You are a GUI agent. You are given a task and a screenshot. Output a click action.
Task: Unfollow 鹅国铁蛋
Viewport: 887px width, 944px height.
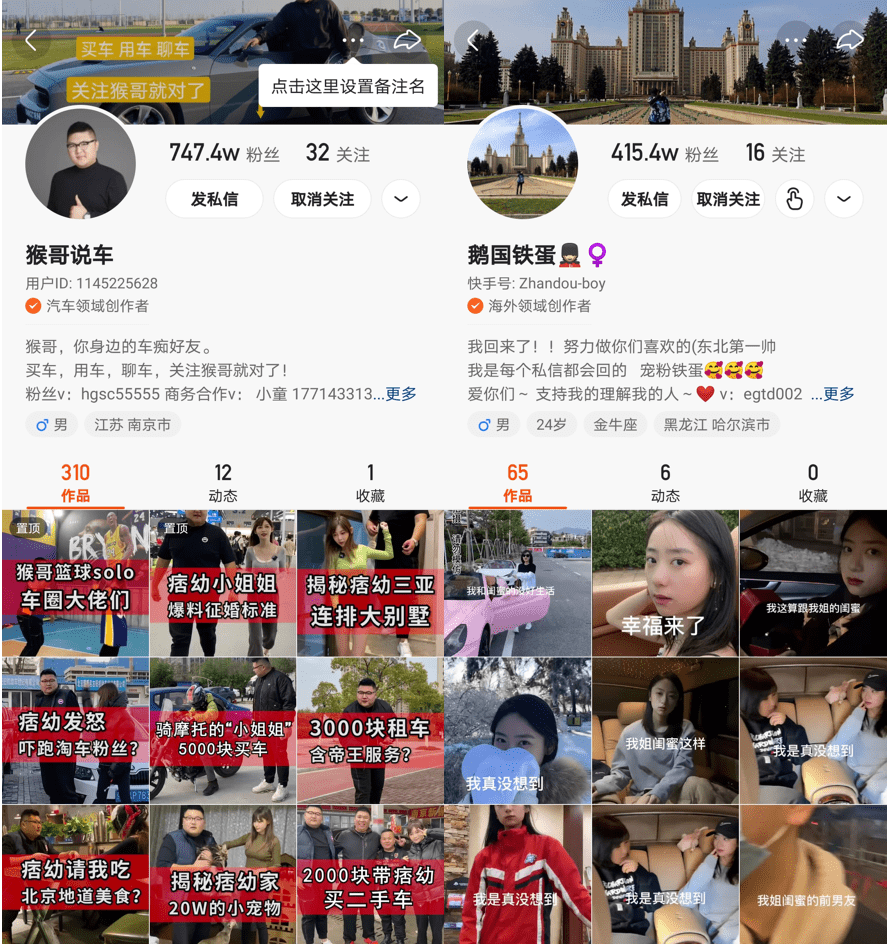[728, 199]
